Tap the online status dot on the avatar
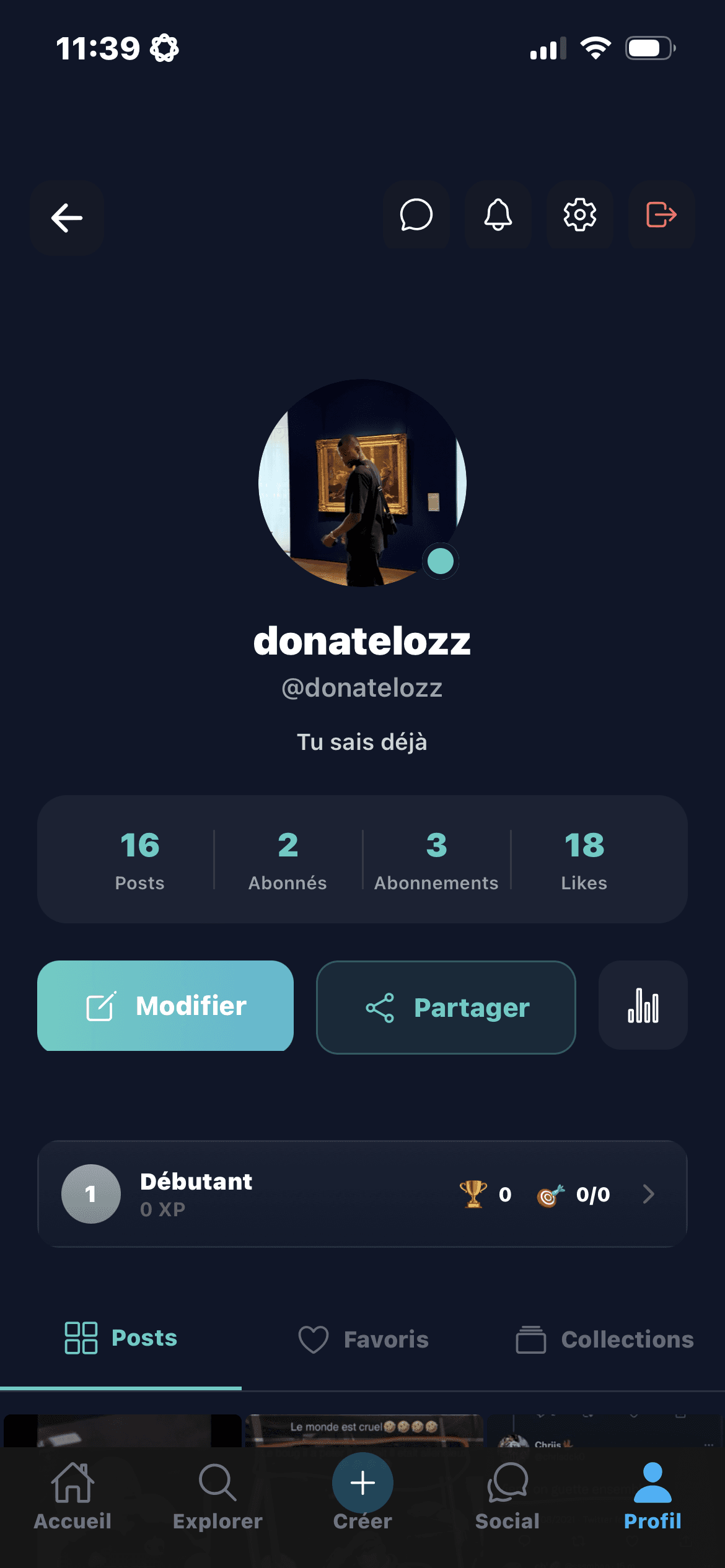Image resolution: width=725 pixels, height=1568 pixels. point(440,561)
